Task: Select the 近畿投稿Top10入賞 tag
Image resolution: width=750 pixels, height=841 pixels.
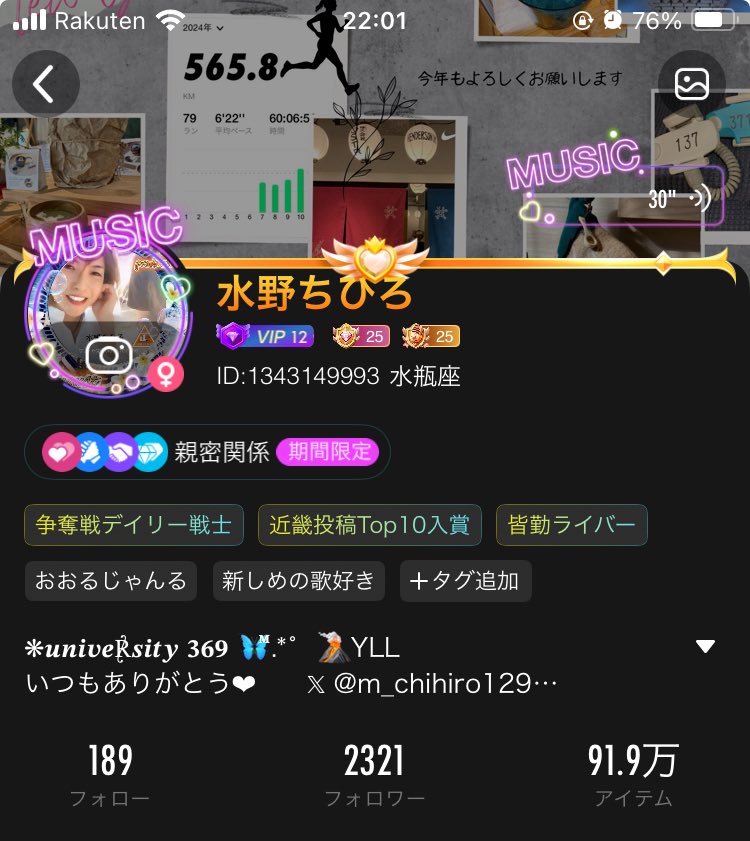Action: pos(370,525)
